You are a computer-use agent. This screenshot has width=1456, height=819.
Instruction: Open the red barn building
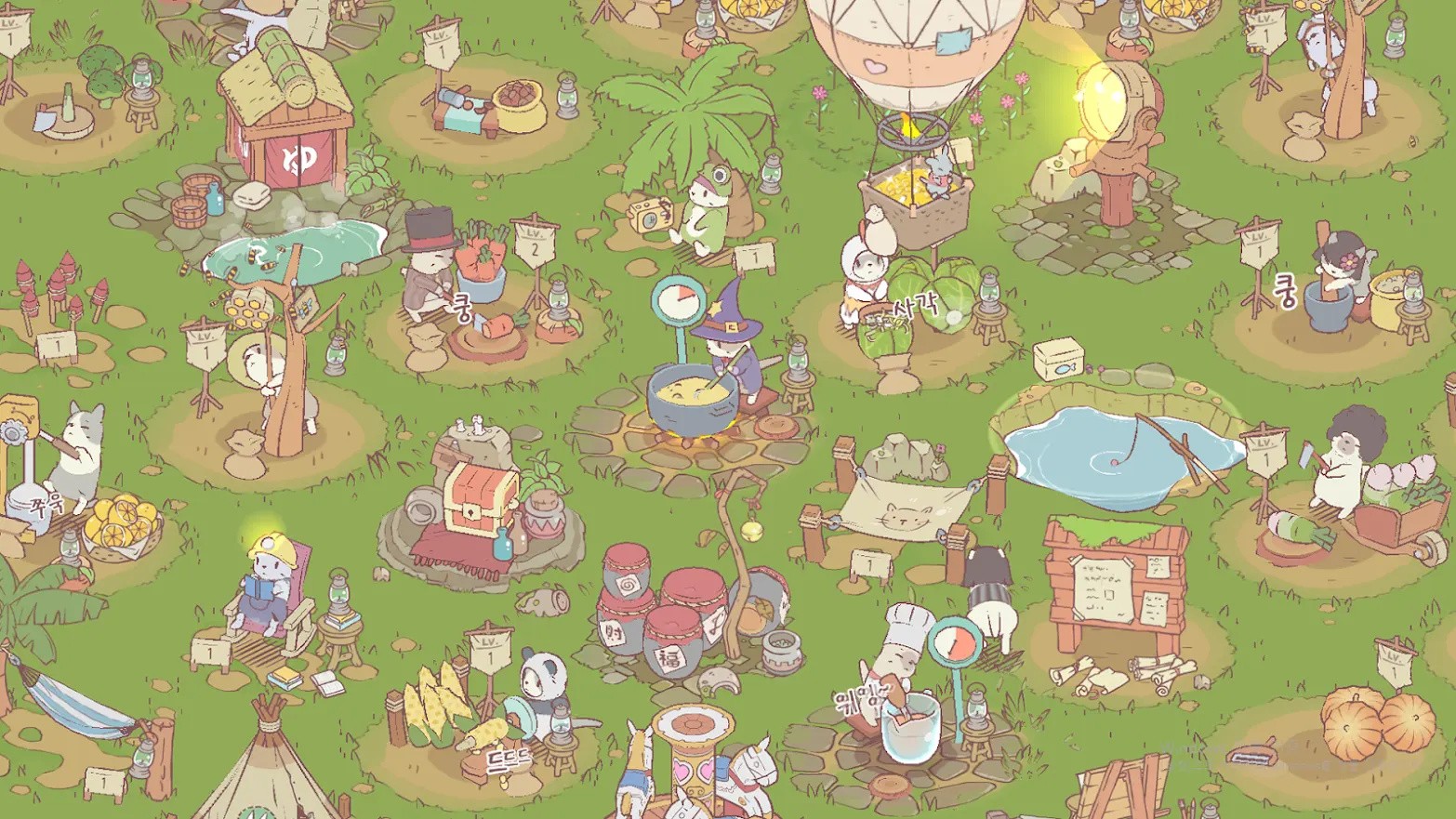click(288, 130)
